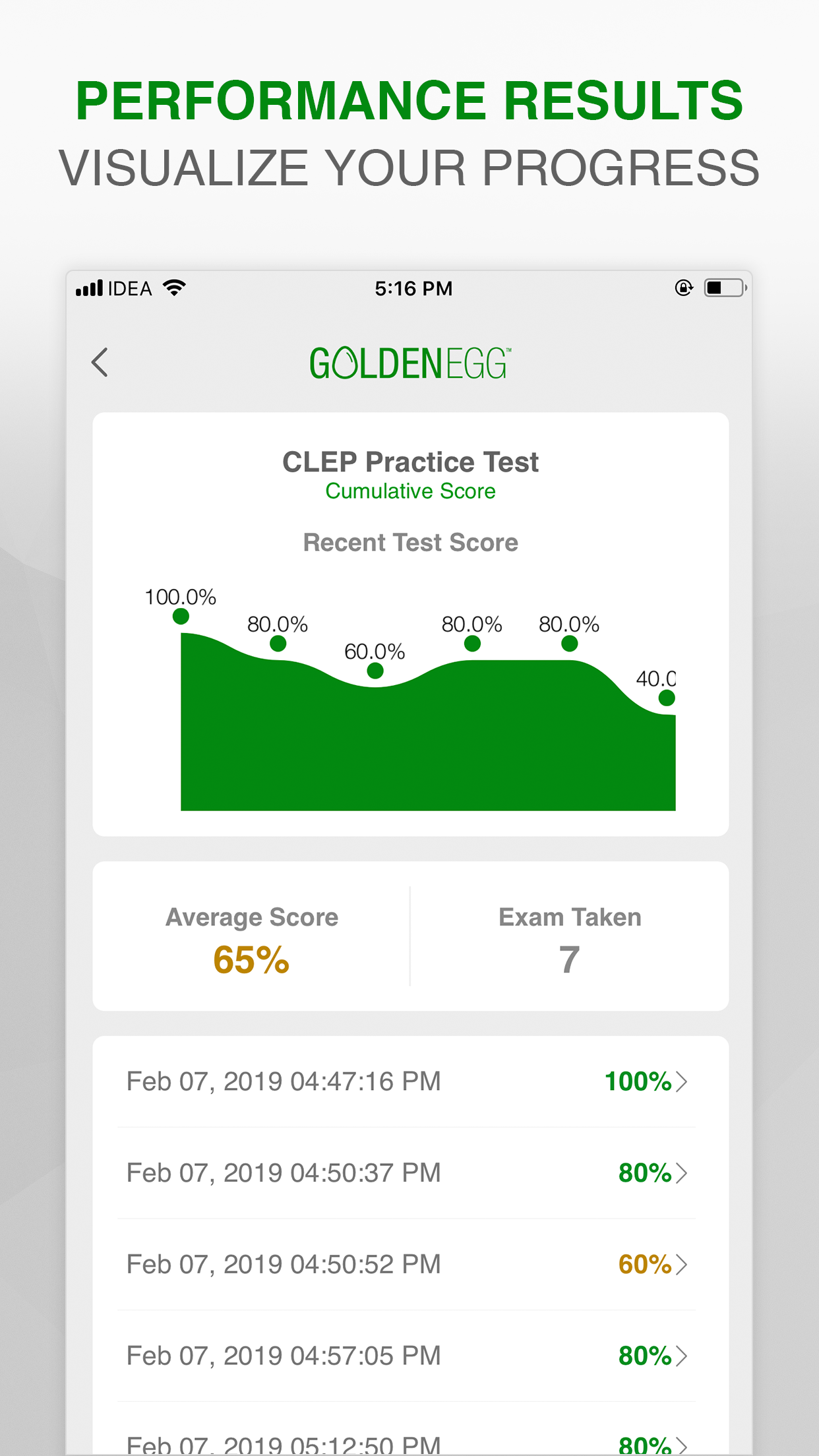Image resolution: width=819 pixels, height=1456 pixels.
Task: Tap the battery indicator icon
Action: 723,288
